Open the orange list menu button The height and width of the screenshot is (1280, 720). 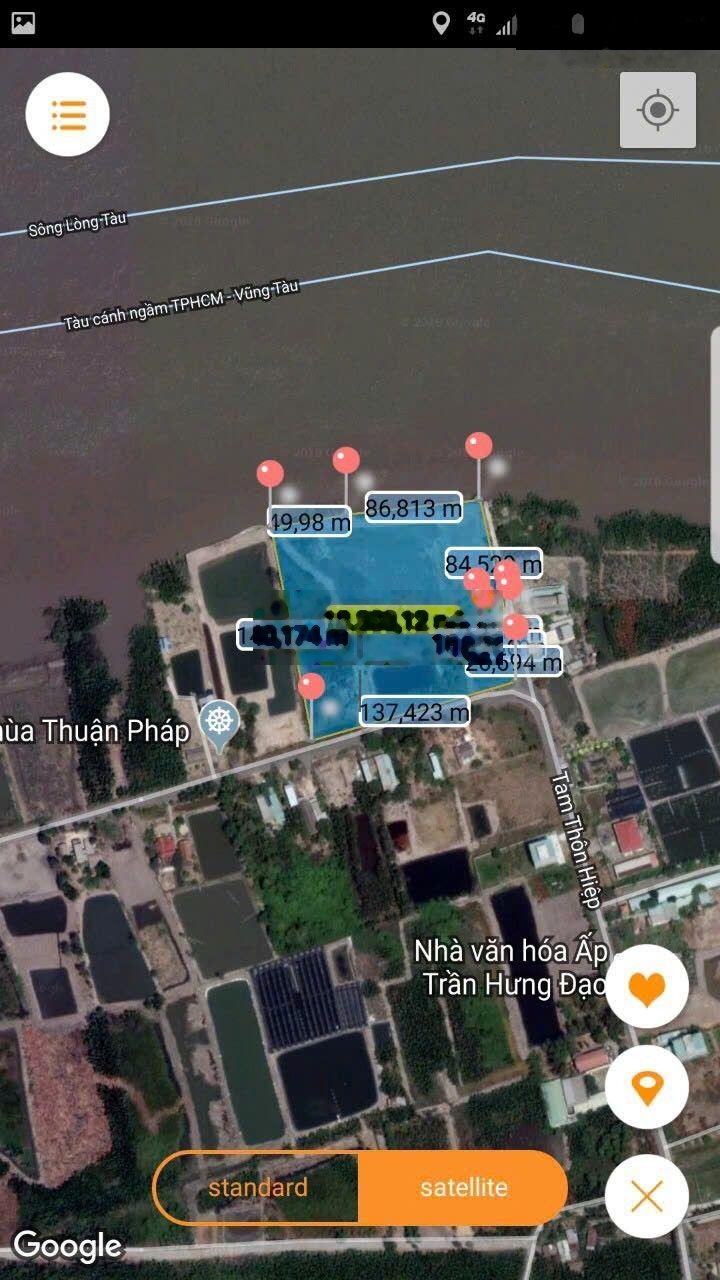coord(68,114)
